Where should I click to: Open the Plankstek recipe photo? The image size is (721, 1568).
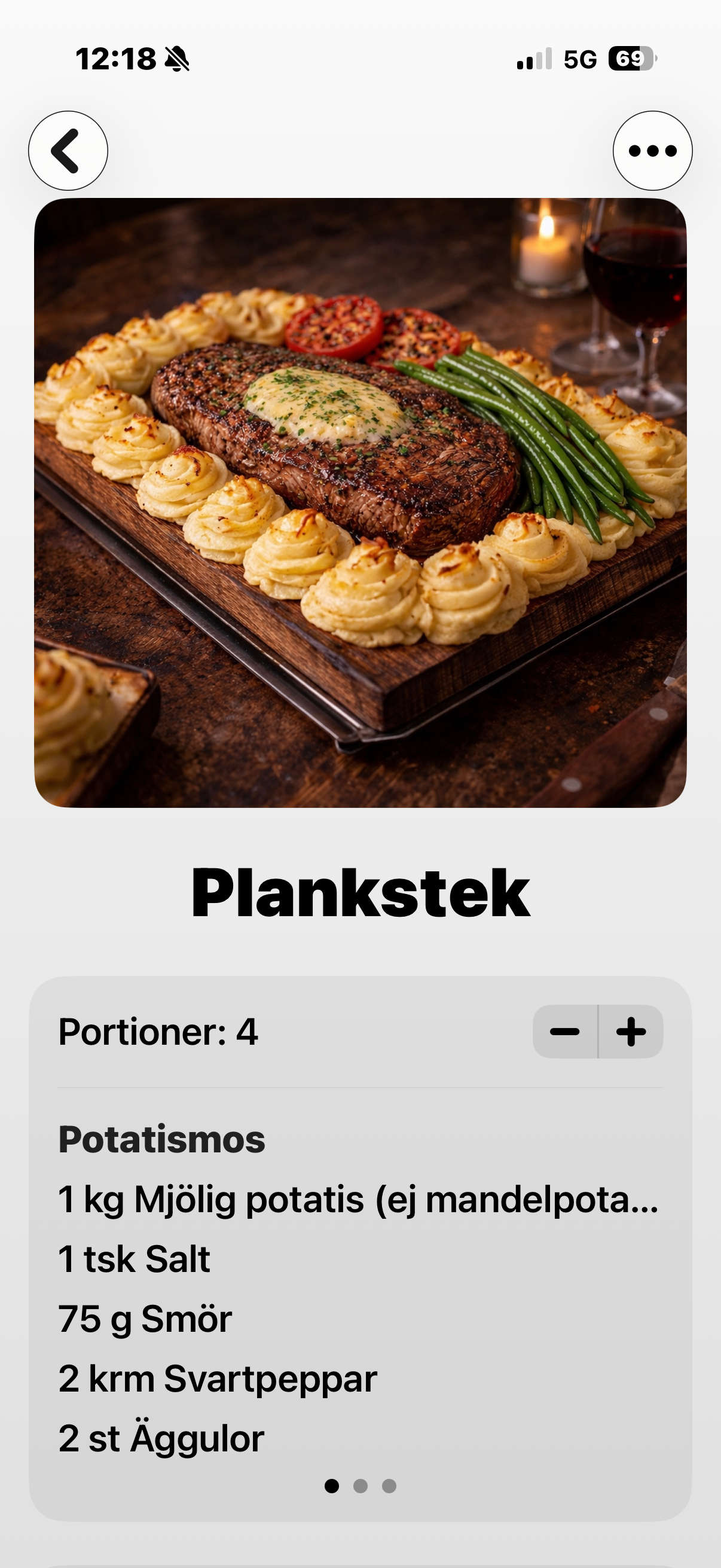pos(360,502)
